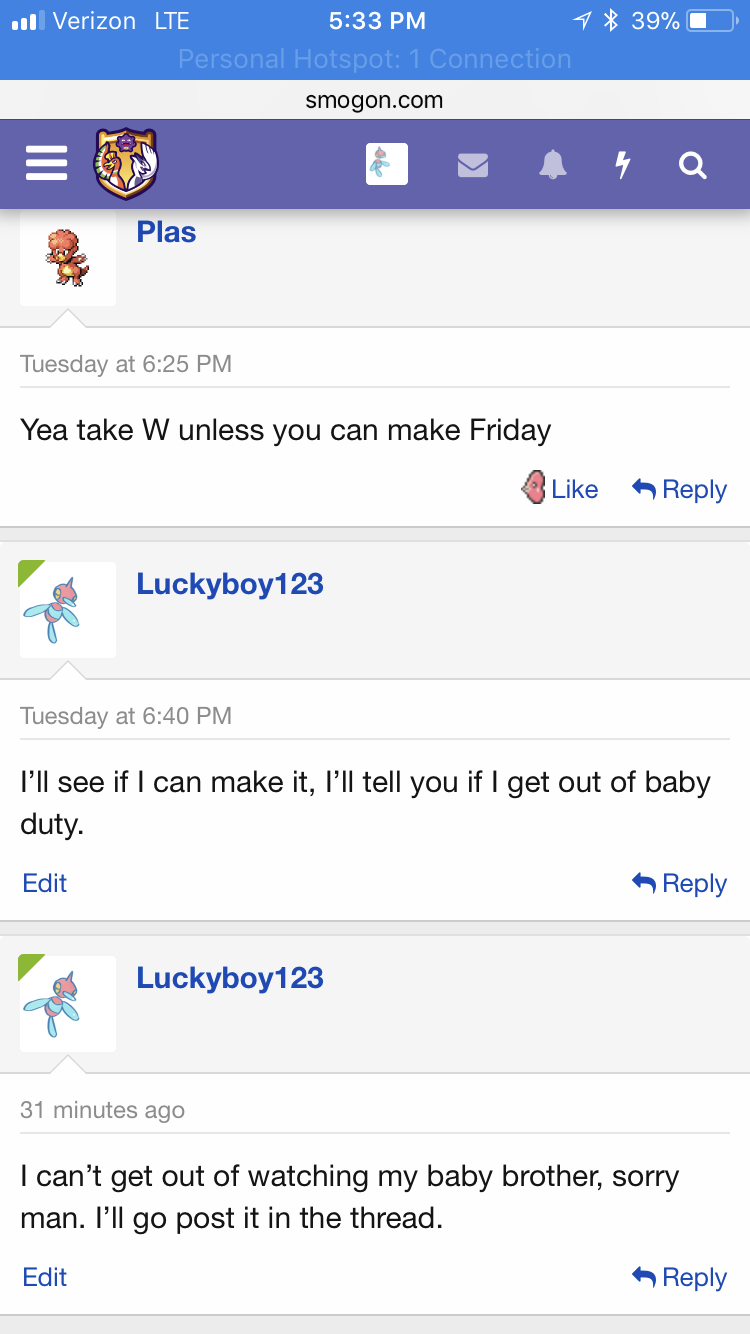Open the alerts bell
Viewport: 750px width, 1334px height.
(x=553, y=165)
